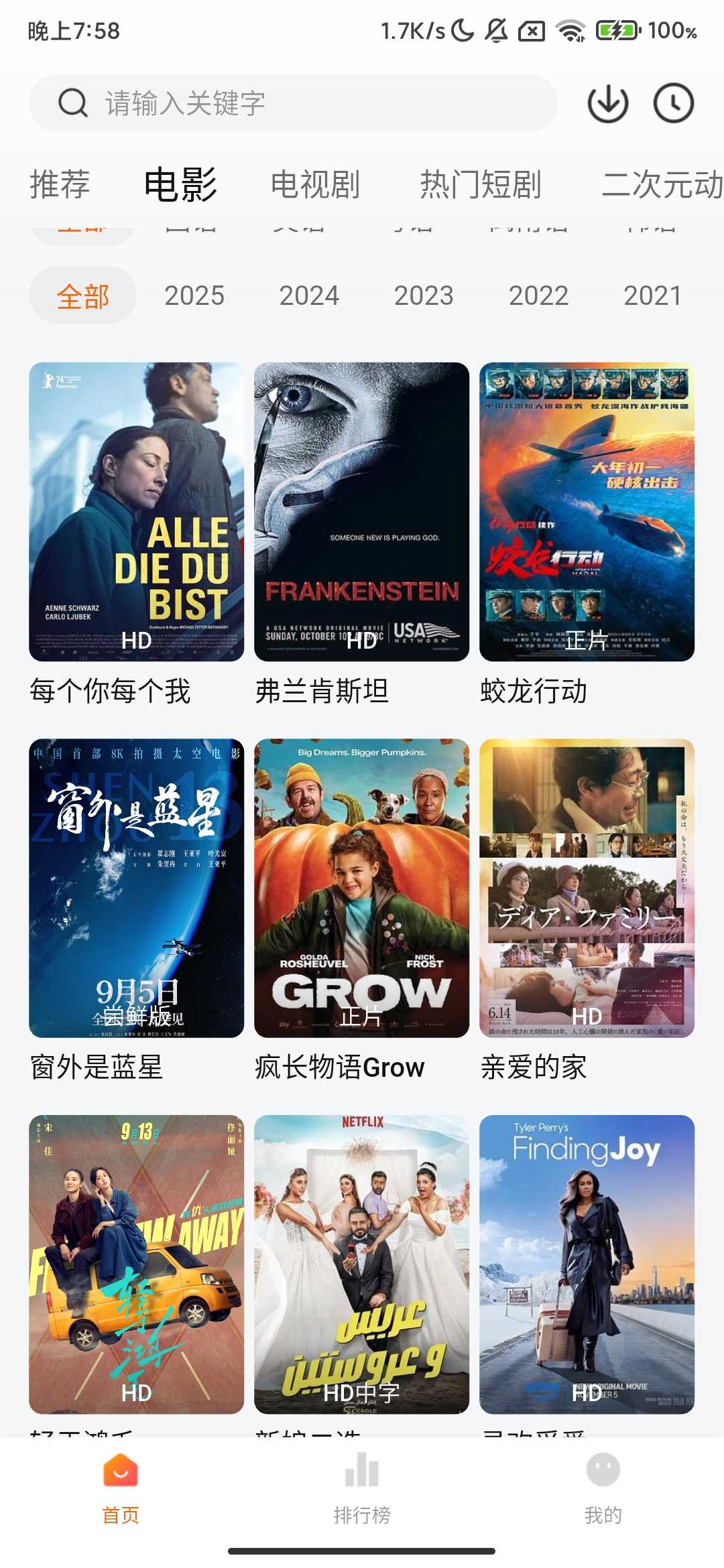Choose the 2022 year chip

click(x=538, y=296)
